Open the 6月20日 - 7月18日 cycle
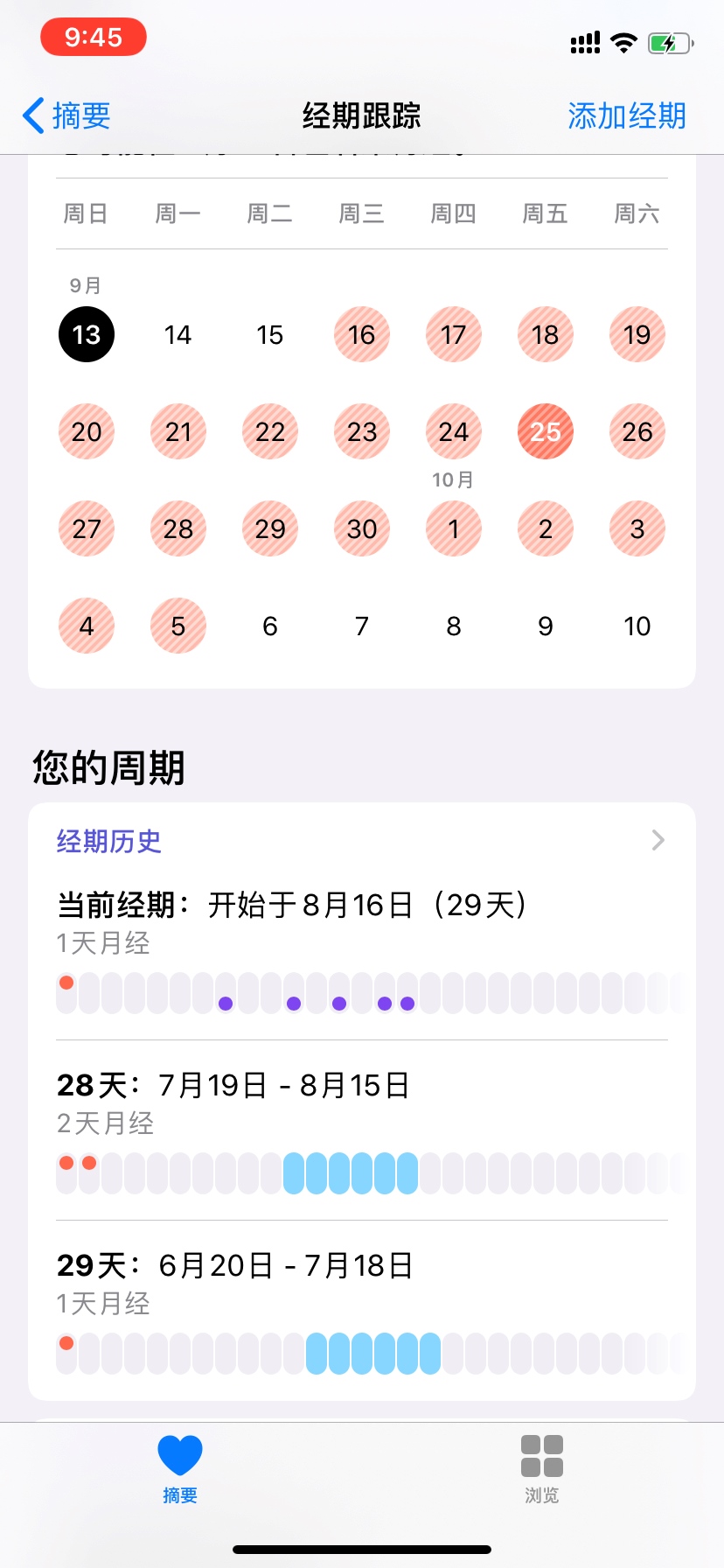724x1568 pixels. pos(362,1311)
